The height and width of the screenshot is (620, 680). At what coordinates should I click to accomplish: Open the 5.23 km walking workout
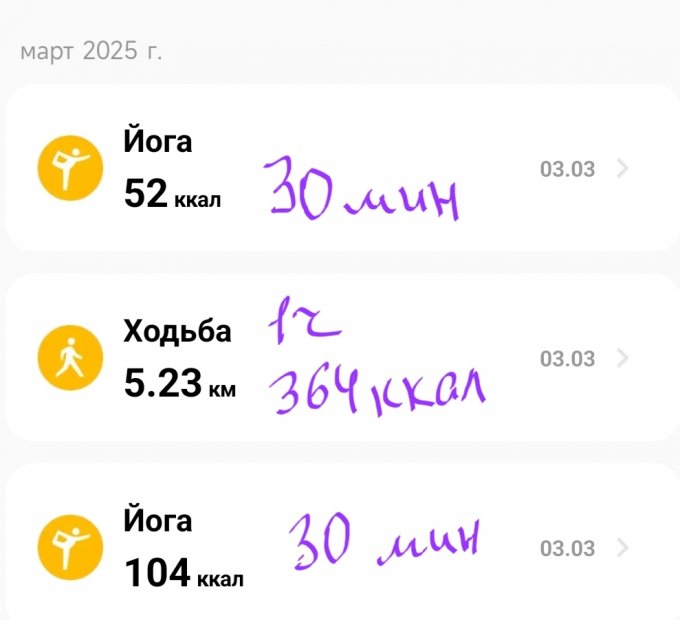[340, 358]
